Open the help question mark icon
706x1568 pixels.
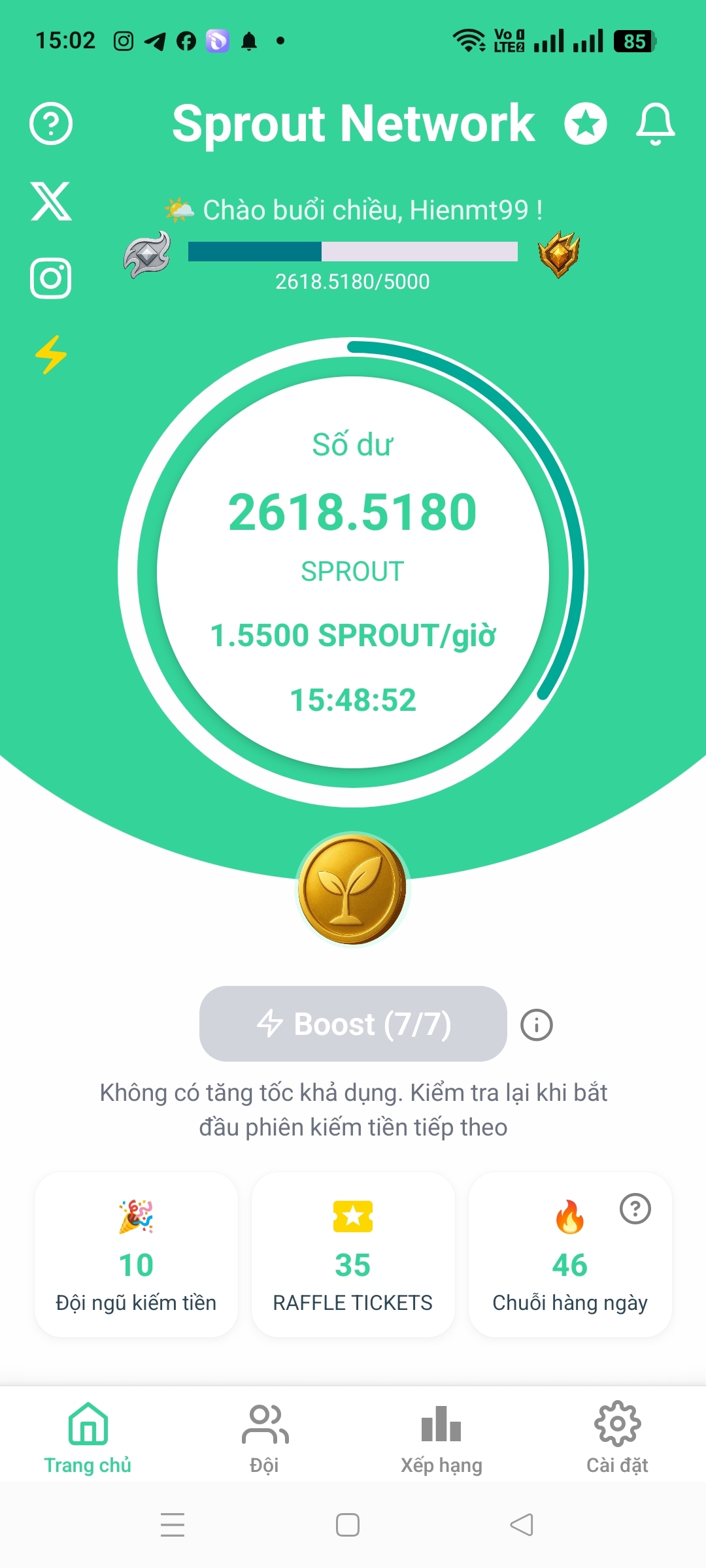[51, 123]
